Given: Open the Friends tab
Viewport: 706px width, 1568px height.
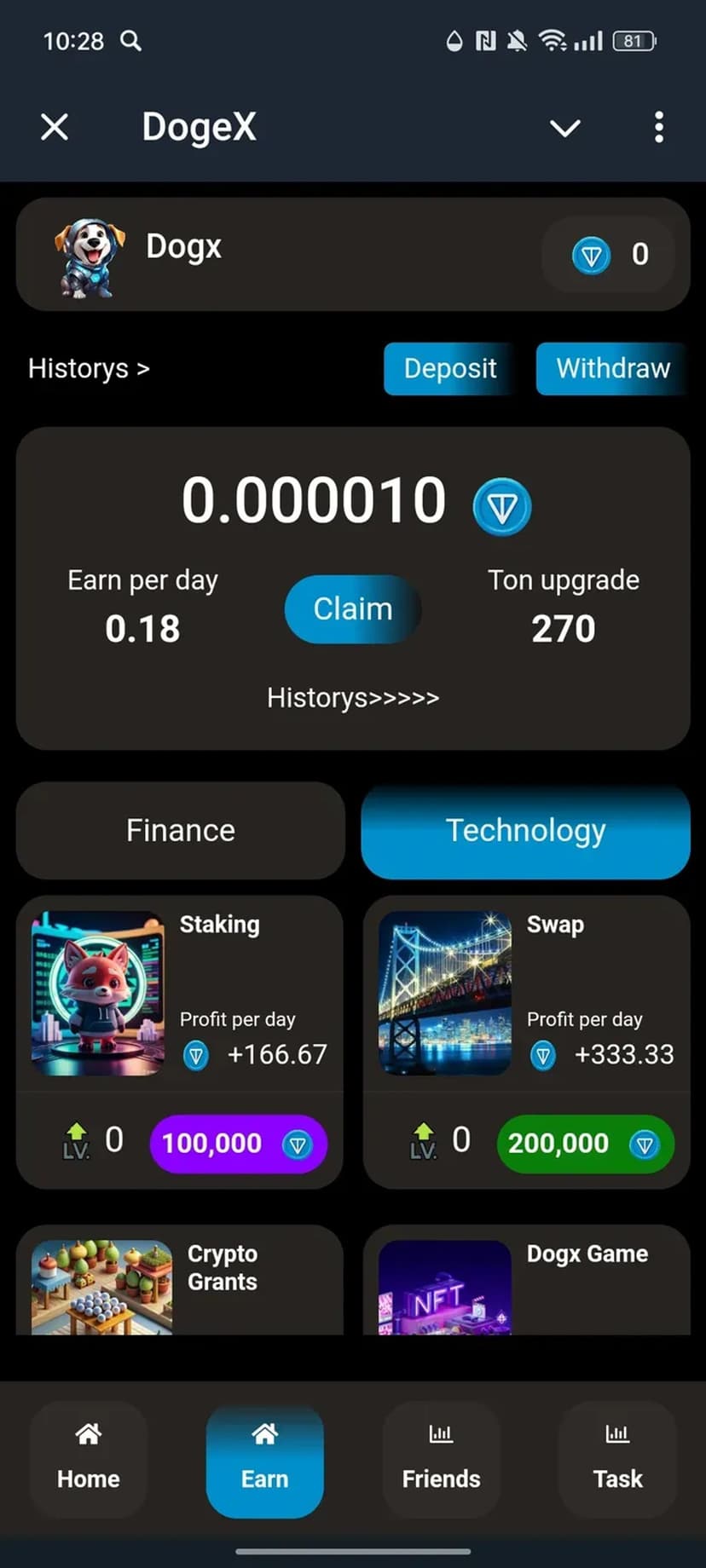Looking at the screenshot, I should click(x=441, y=1458).
